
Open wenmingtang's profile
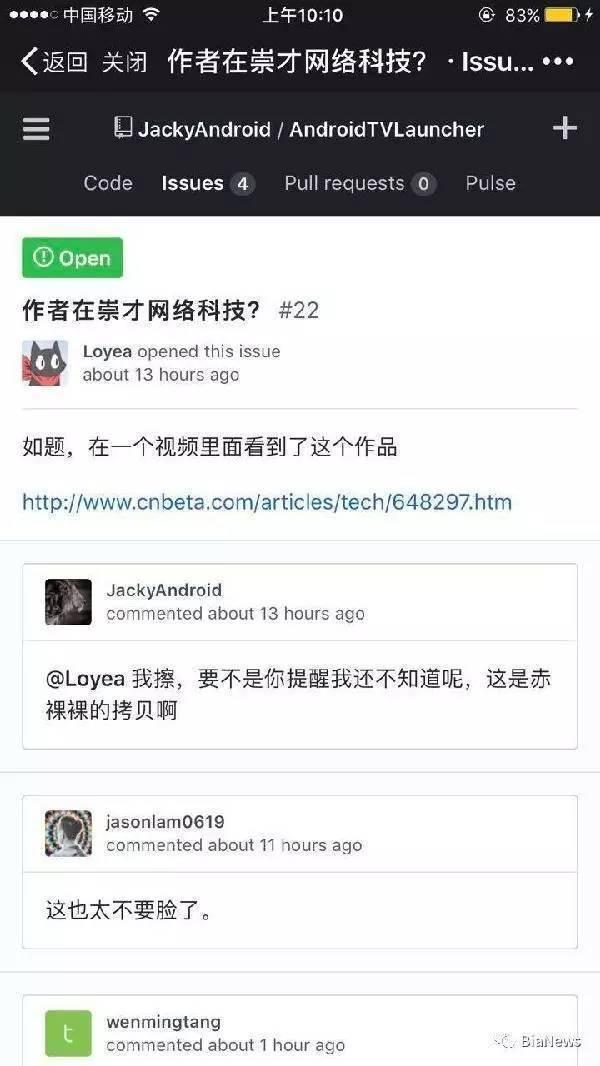point(163,1022)
